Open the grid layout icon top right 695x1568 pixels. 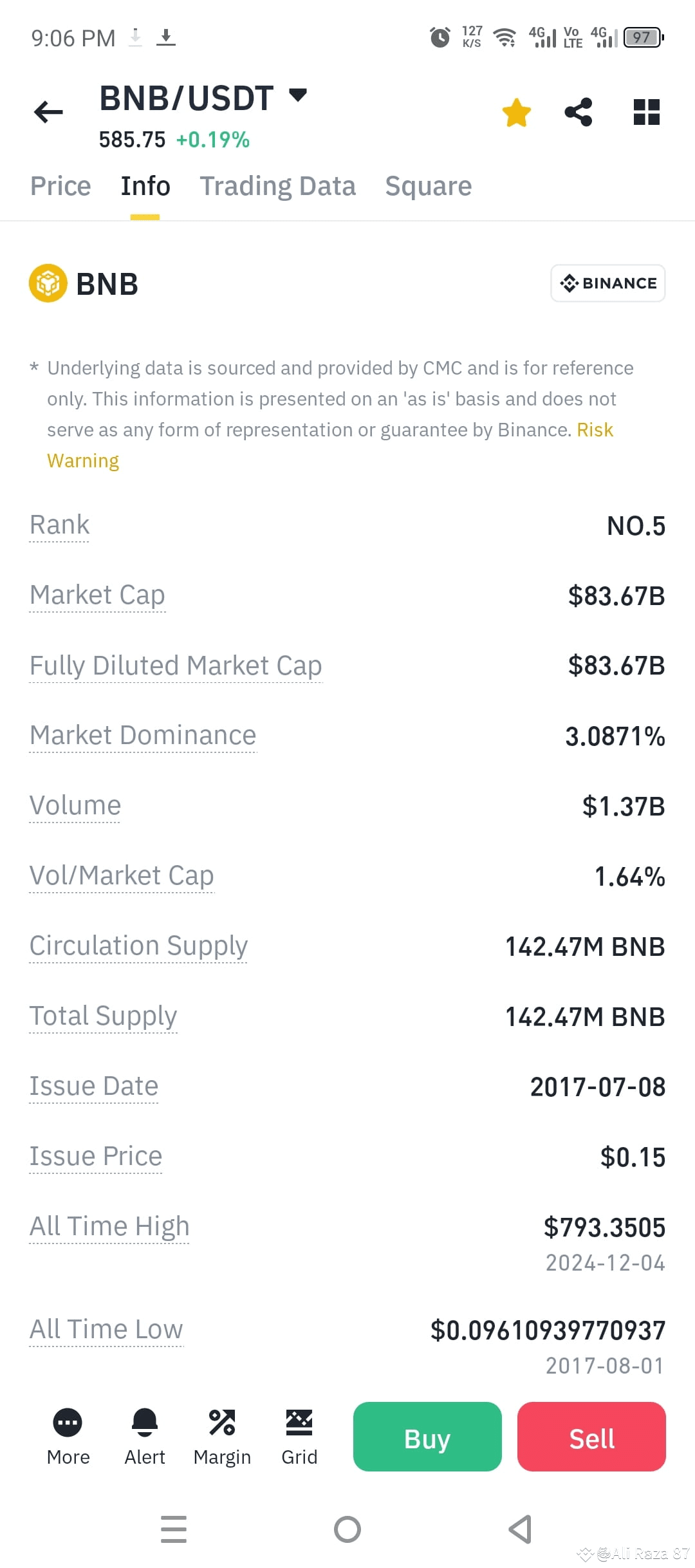pyautogui.click(x=646, y=112)
